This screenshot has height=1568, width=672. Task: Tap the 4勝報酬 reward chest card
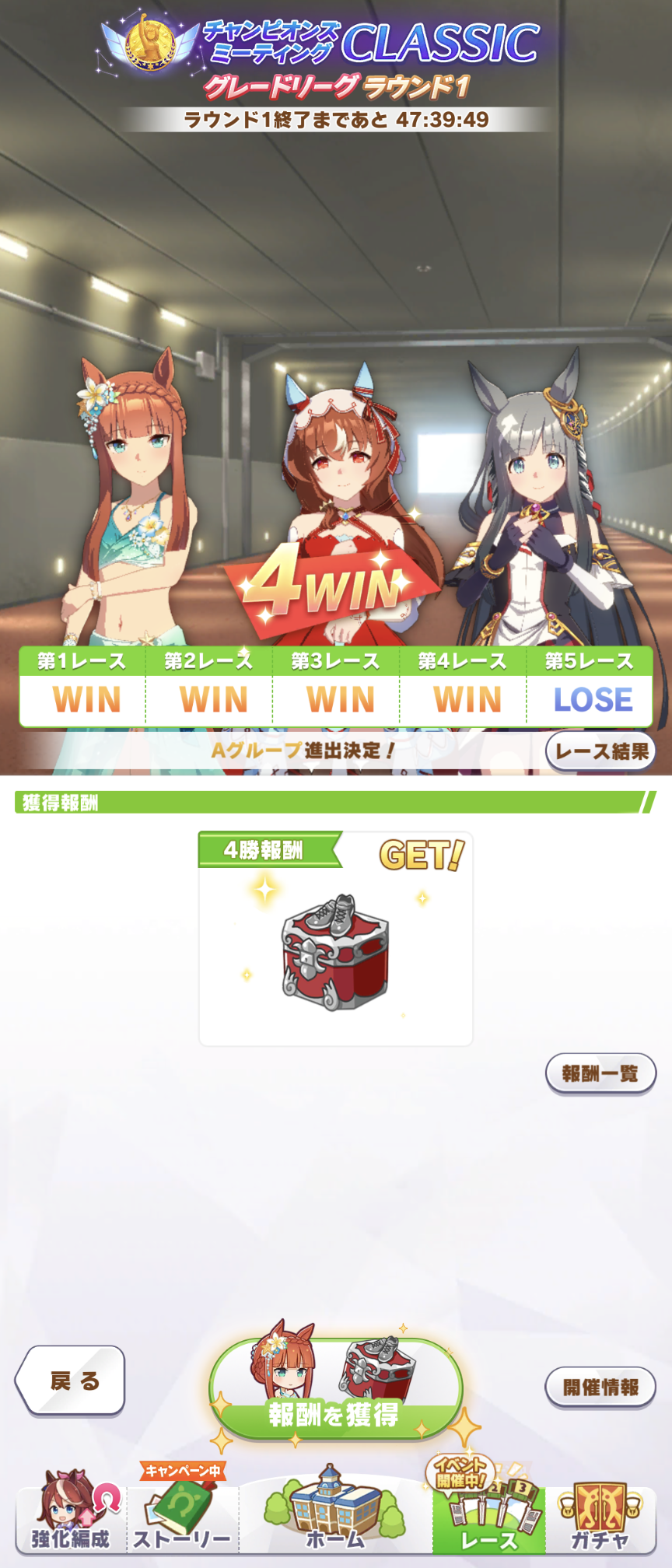(x=336, y=940)
